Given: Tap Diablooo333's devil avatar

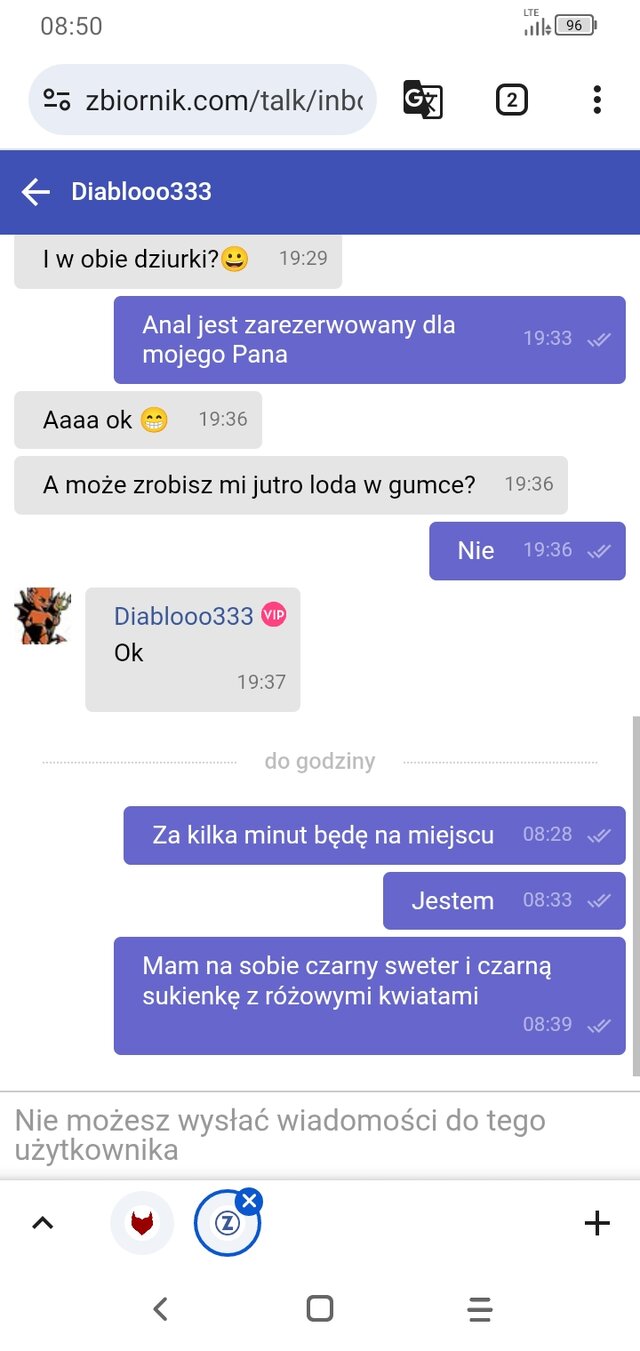Looking at the screenshot, I should click(x=43, y=616).
